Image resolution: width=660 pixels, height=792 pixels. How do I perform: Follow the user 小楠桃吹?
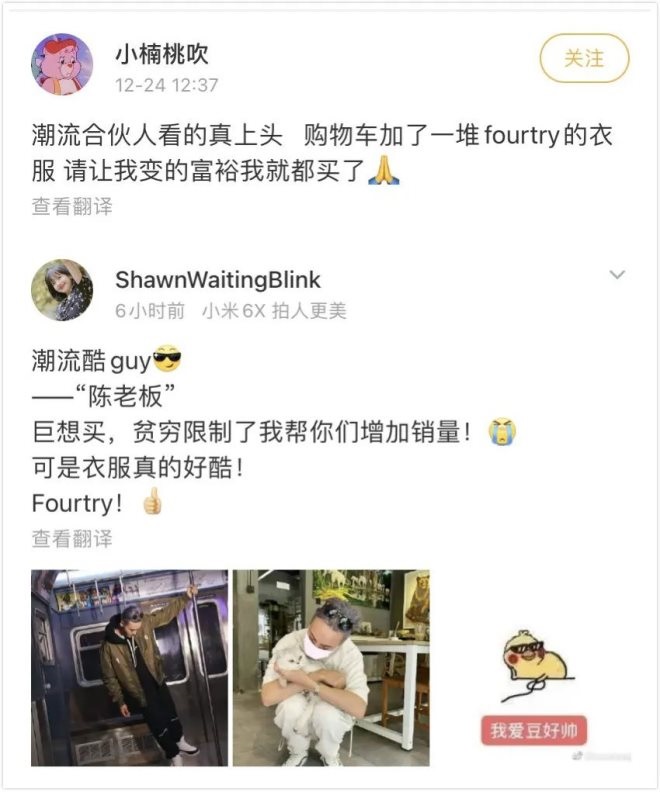584,58
